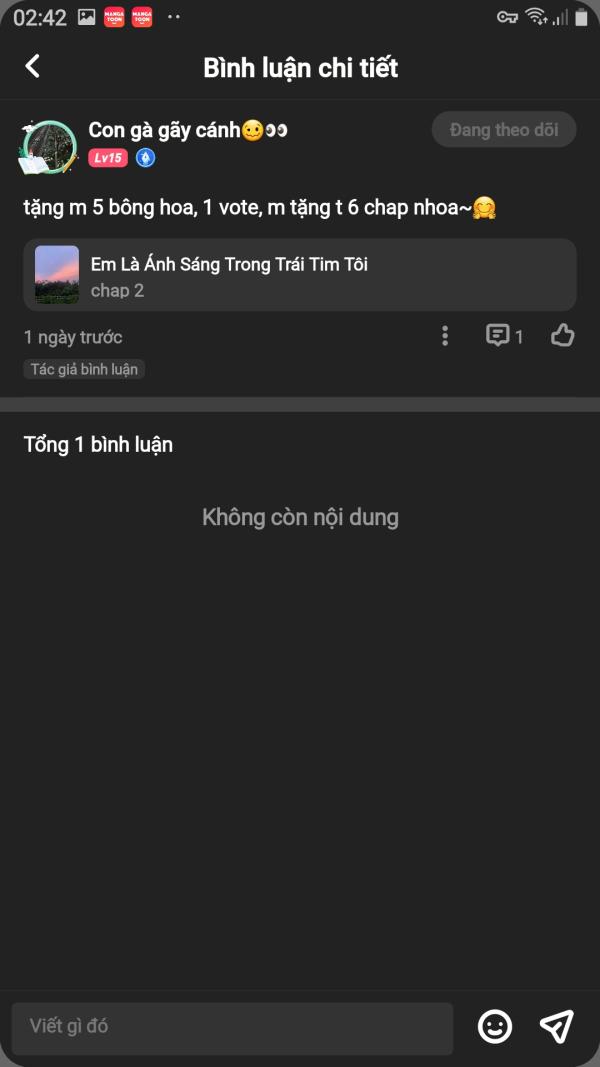Tap the reply comment icon showing 1

pyautogui.click(x=504, y=335)
